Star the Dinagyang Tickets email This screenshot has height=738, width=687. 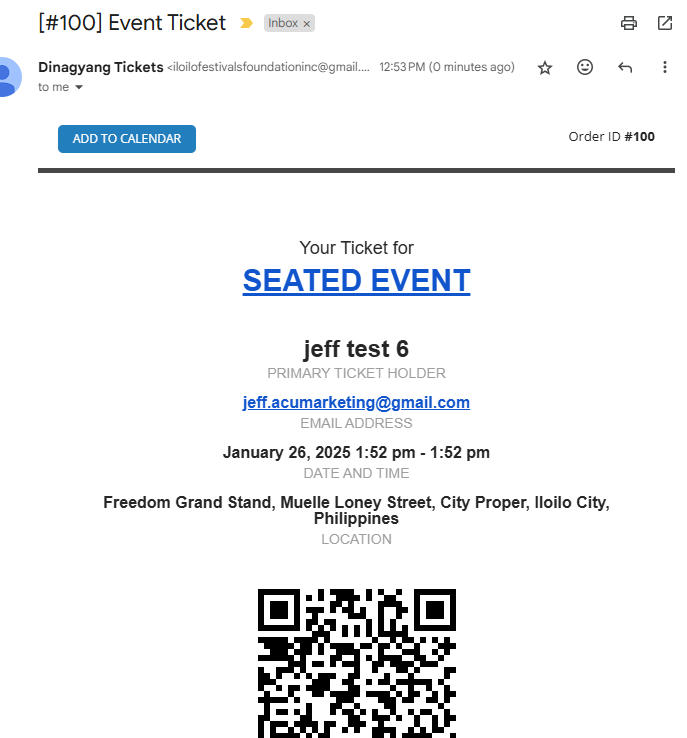(x=545, y=68)
